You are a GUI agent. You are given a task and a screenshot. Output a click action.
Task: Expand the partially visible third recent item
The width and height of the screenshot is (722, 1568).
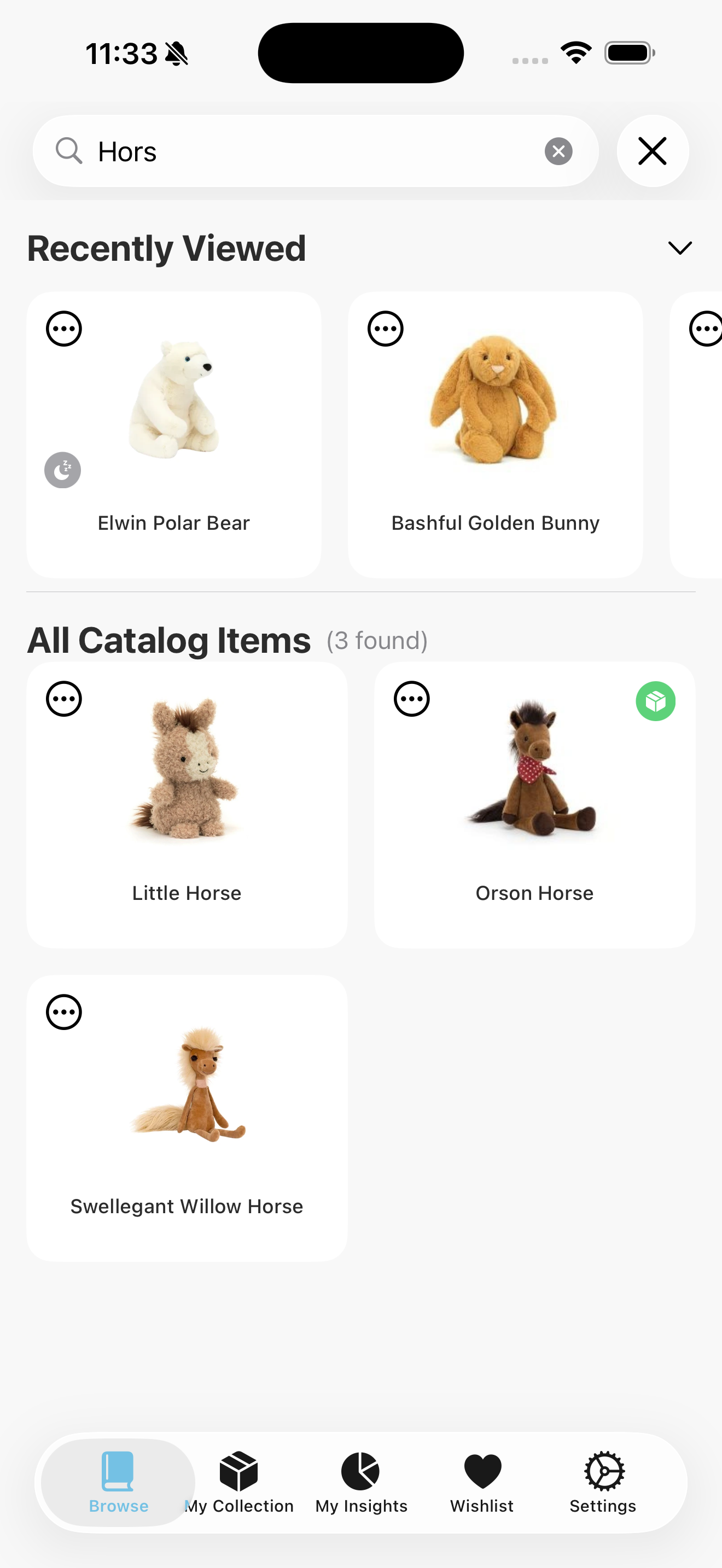(706, 435)
